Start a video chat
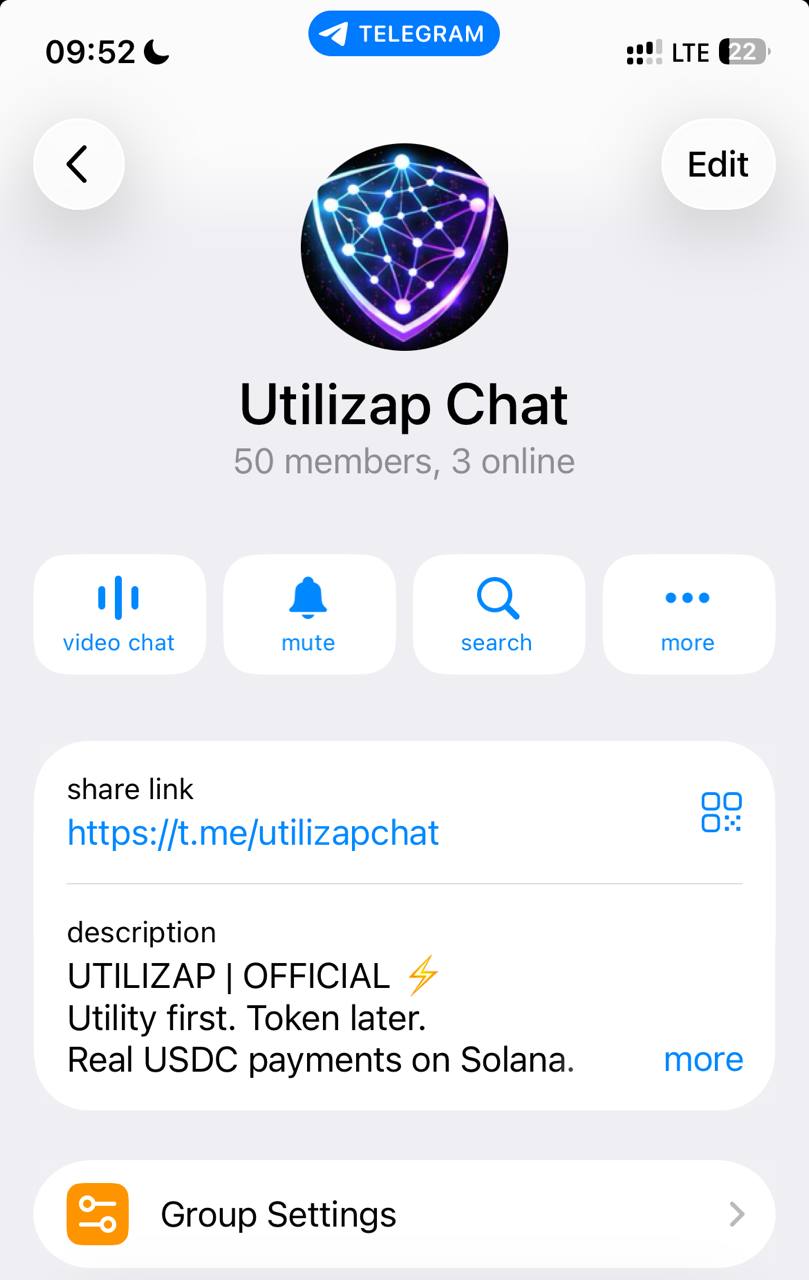 tap(119, 614)
